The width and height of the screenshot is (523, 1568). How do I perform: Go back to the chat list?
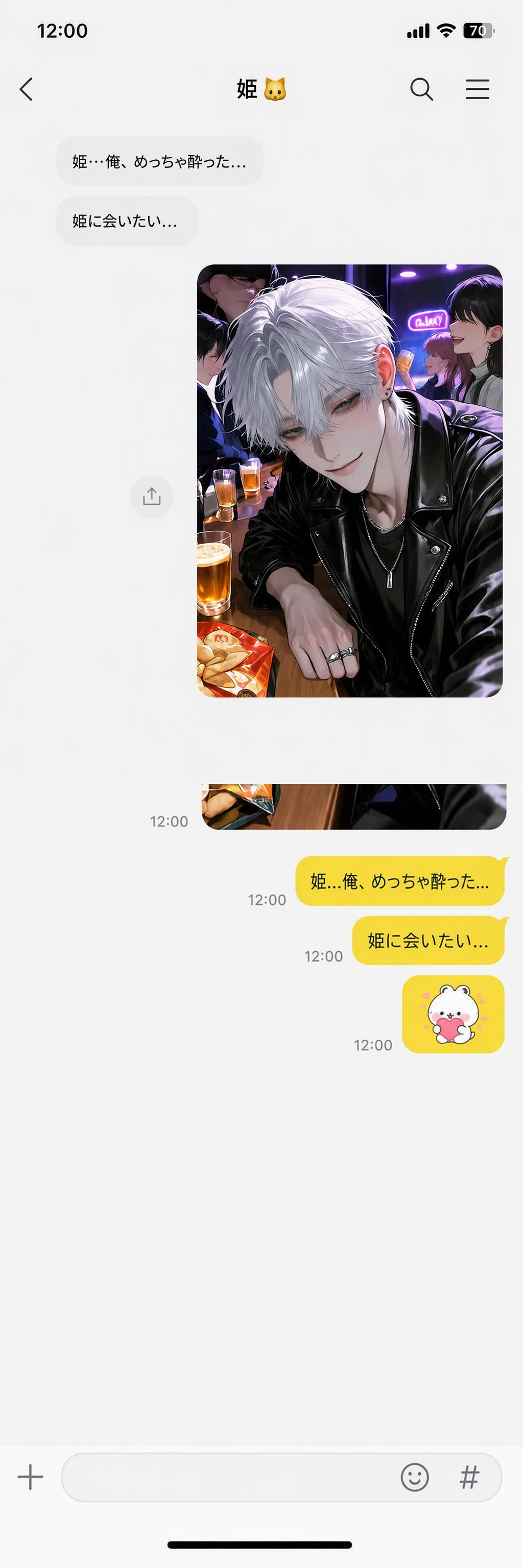click(x=26, y=89)
